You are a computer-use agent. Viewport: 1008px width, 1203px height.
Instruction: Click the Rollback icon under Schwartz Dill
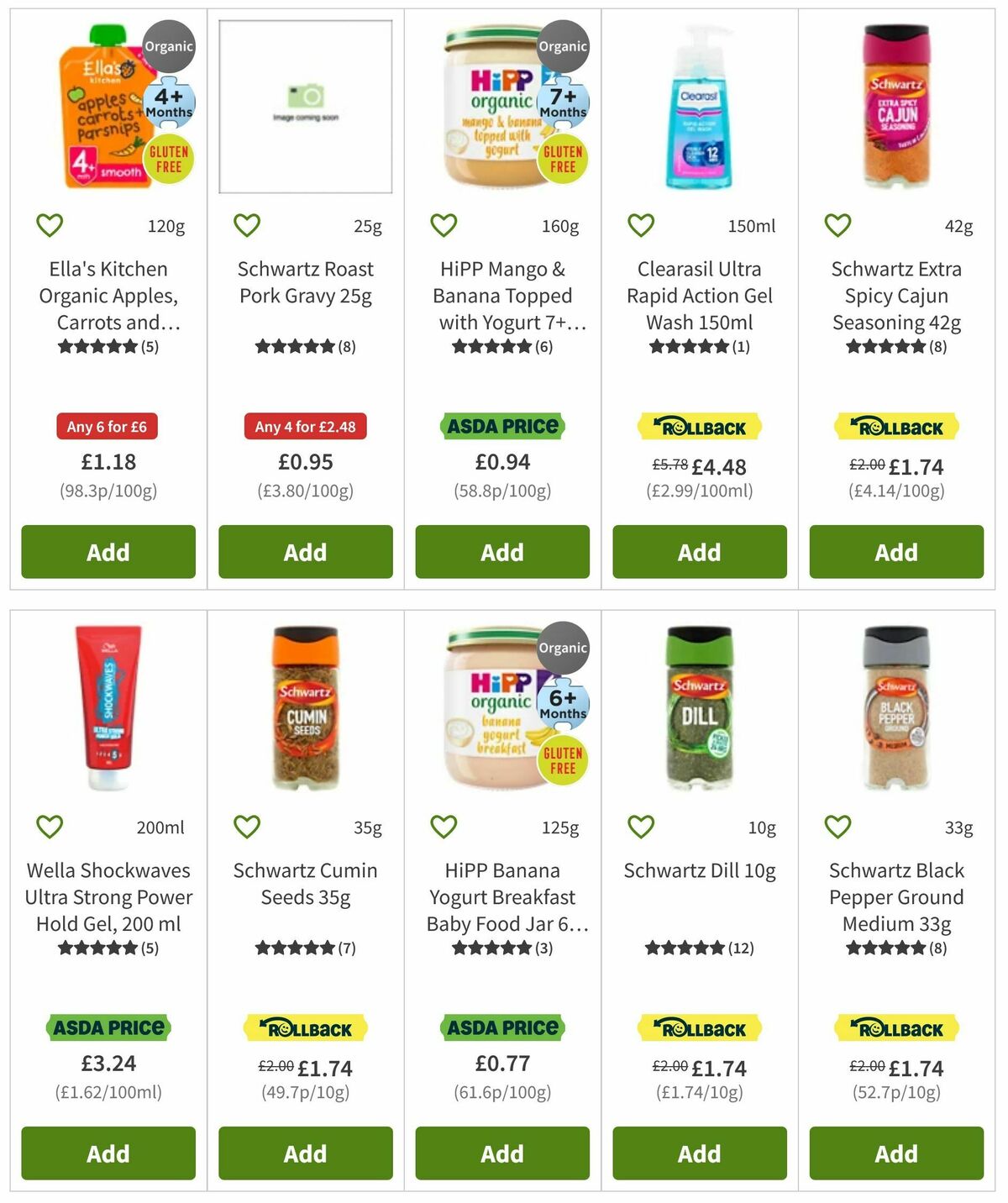tap(699, 1027)
